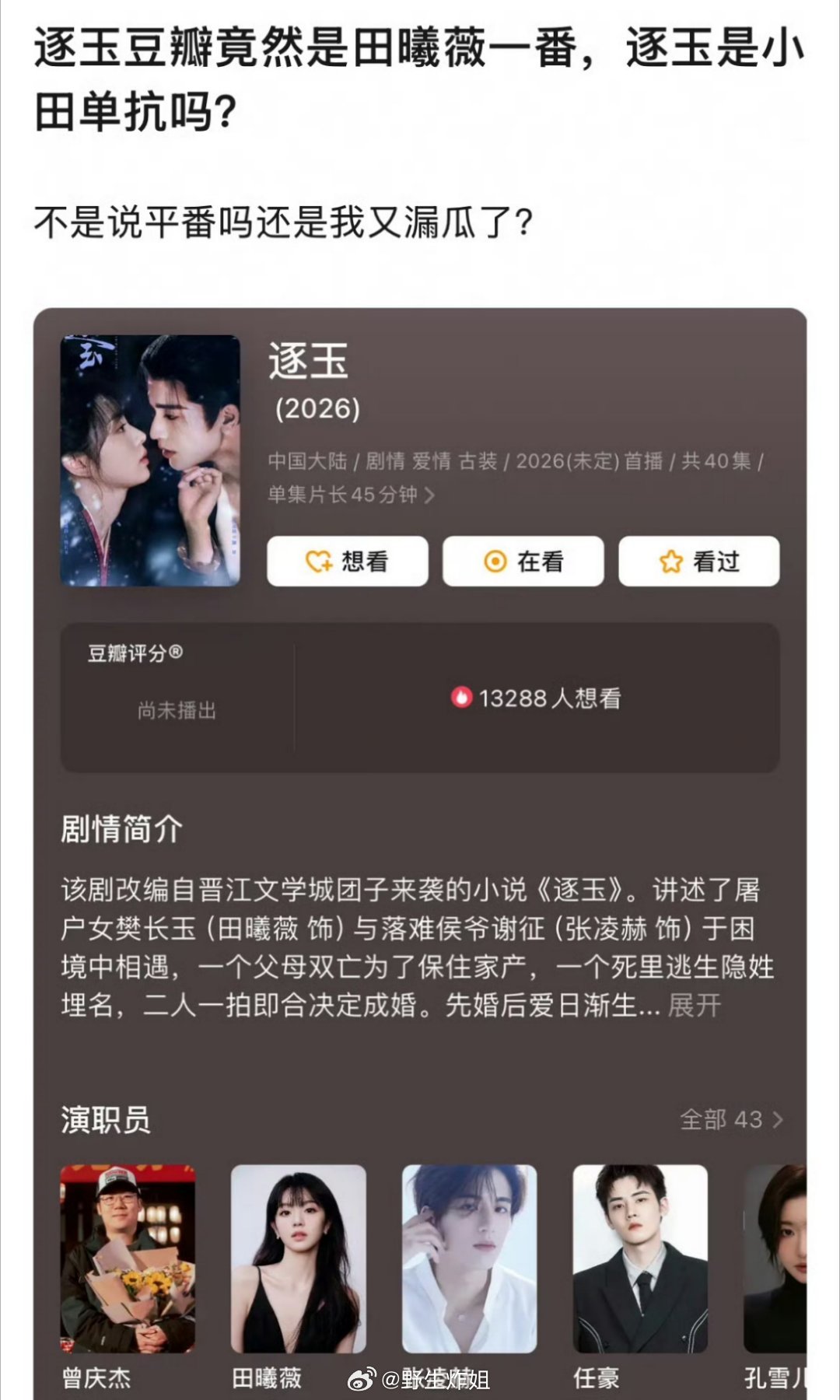
Task: Mark the drama as 想看
Action: click(x=347, y=562)
